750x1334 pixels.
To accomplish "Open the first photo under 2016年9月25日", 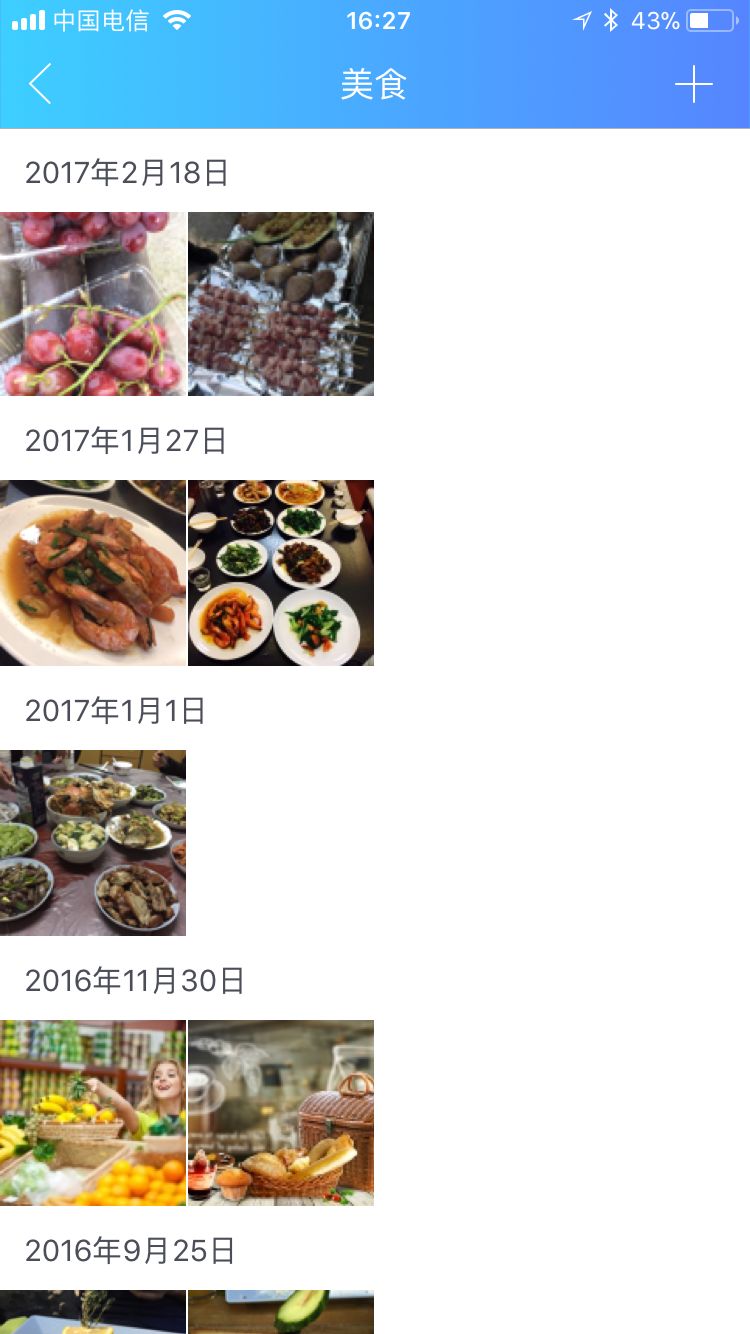I will 92,1312.
